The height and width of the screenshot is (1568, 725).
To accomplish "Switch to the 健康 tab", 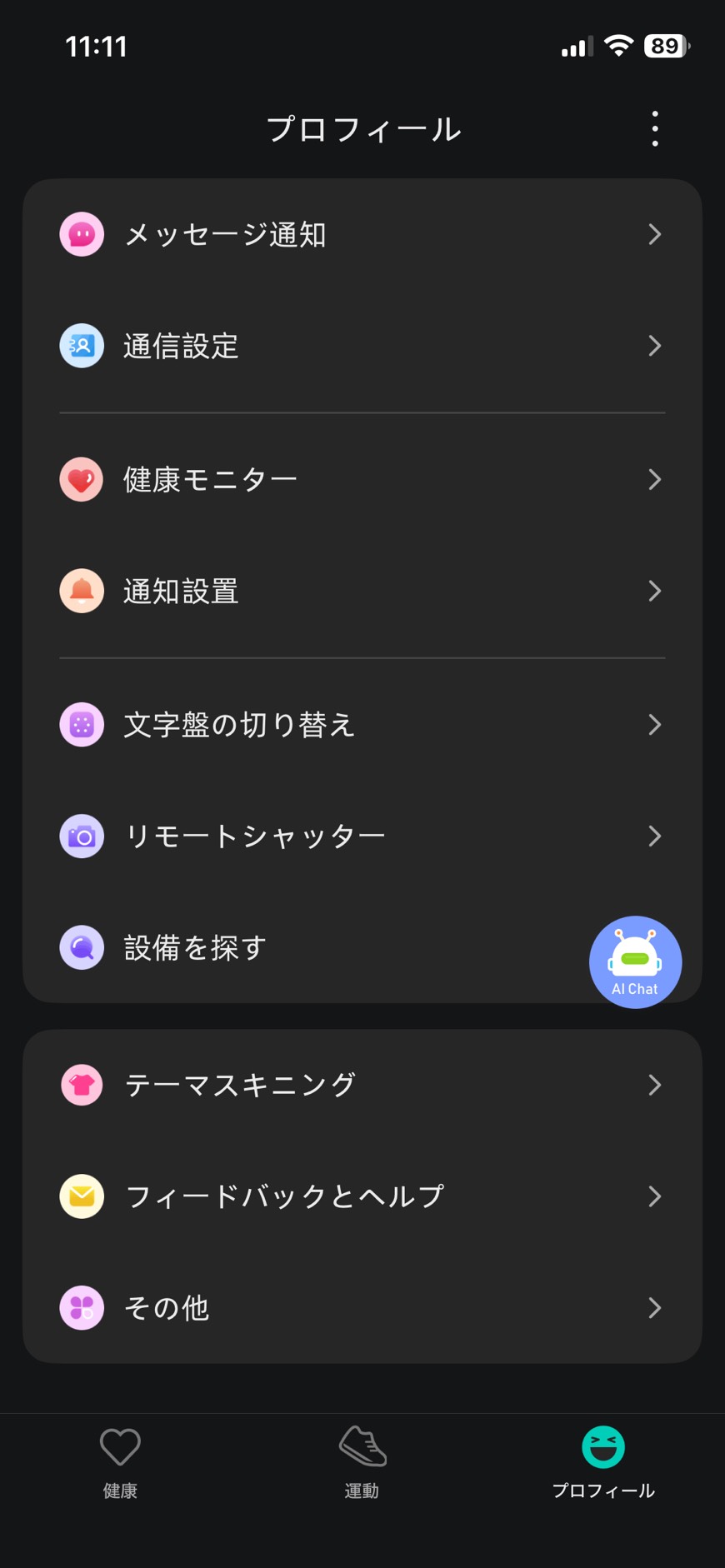I will pyautogui.click(x=120, y=1462).
